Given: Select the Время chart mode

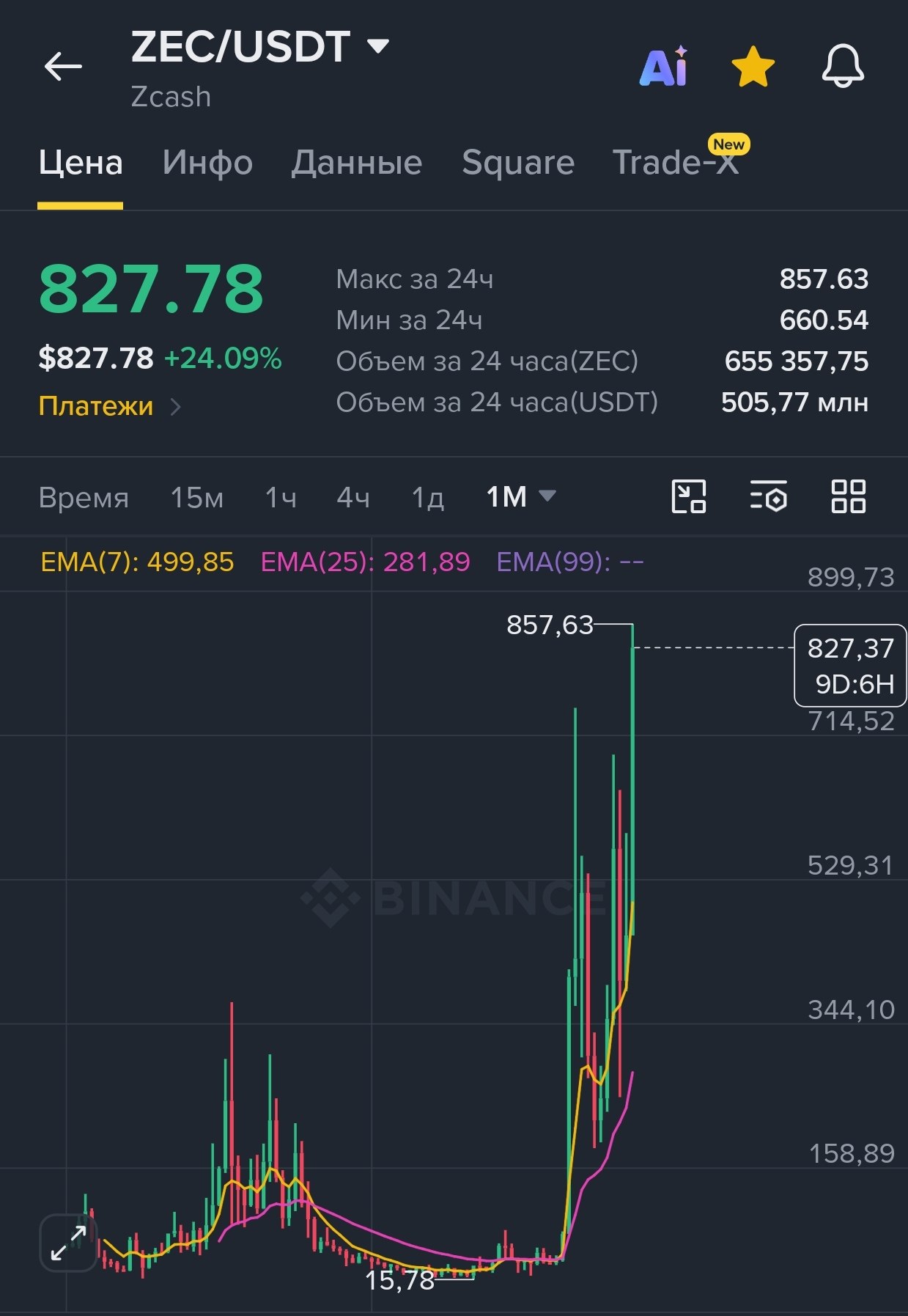Looking at the screenshot, I should tap(84, 497).
